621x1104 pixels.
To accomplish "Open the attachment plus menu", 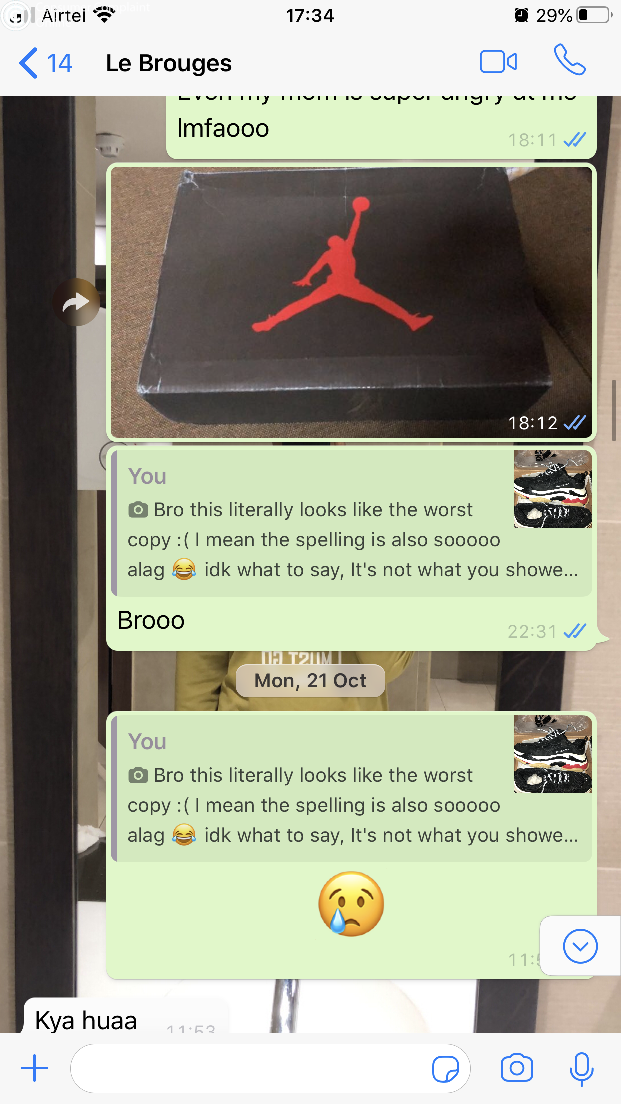I will [x=35, y=1069].
